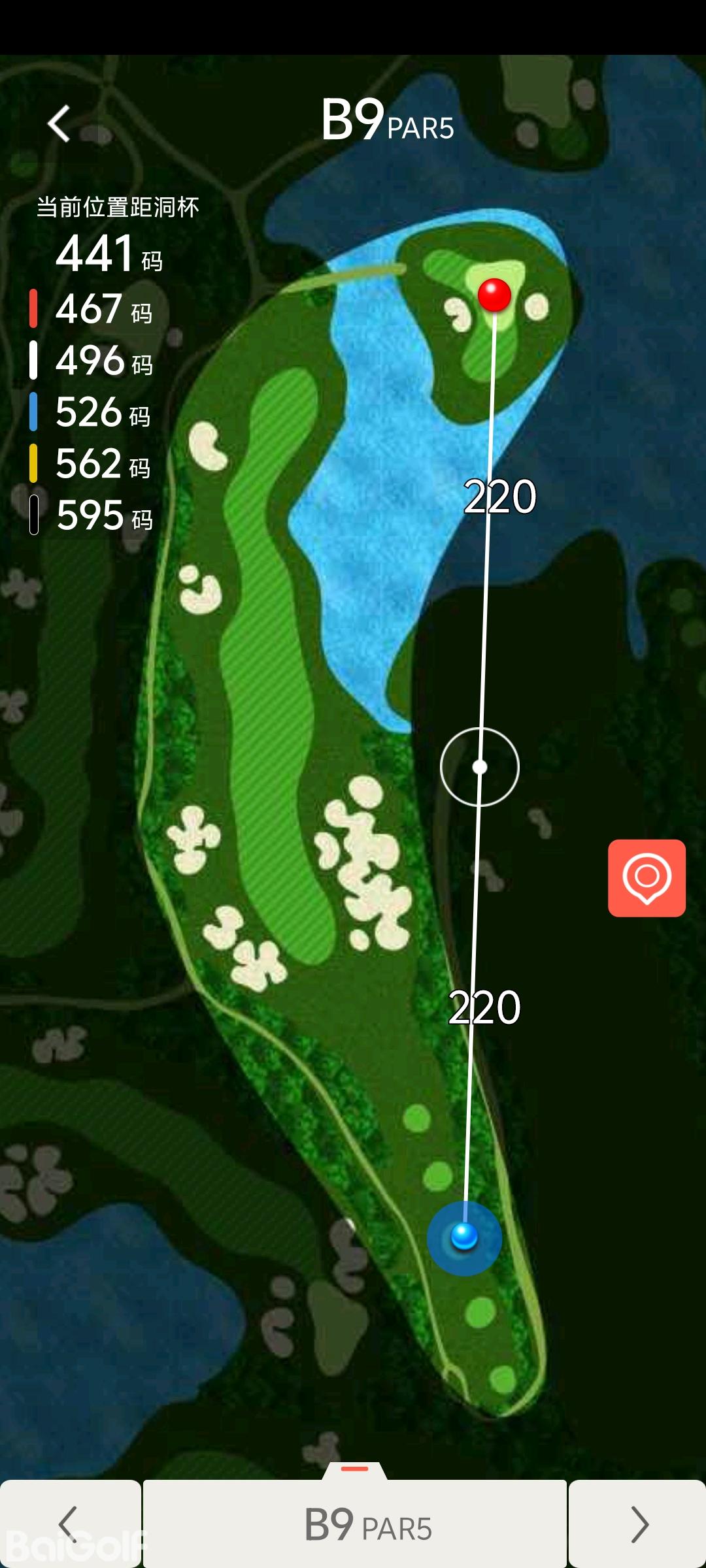The width and height of the screenshot is (706, 1568).
Task: Go to the previous hole
Action: 69,1524
